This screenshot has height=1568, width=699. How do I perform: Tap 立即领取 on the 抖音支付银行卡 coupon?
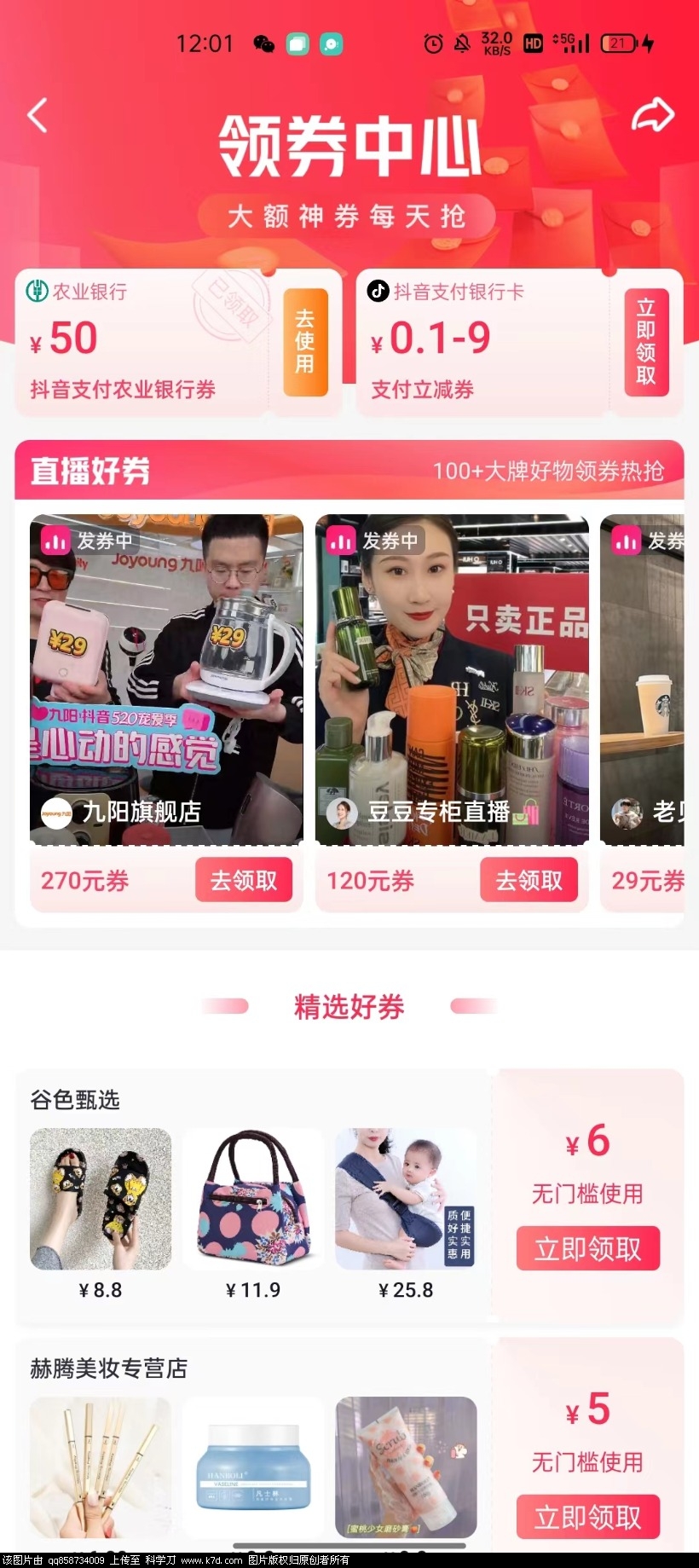point(646,342)
